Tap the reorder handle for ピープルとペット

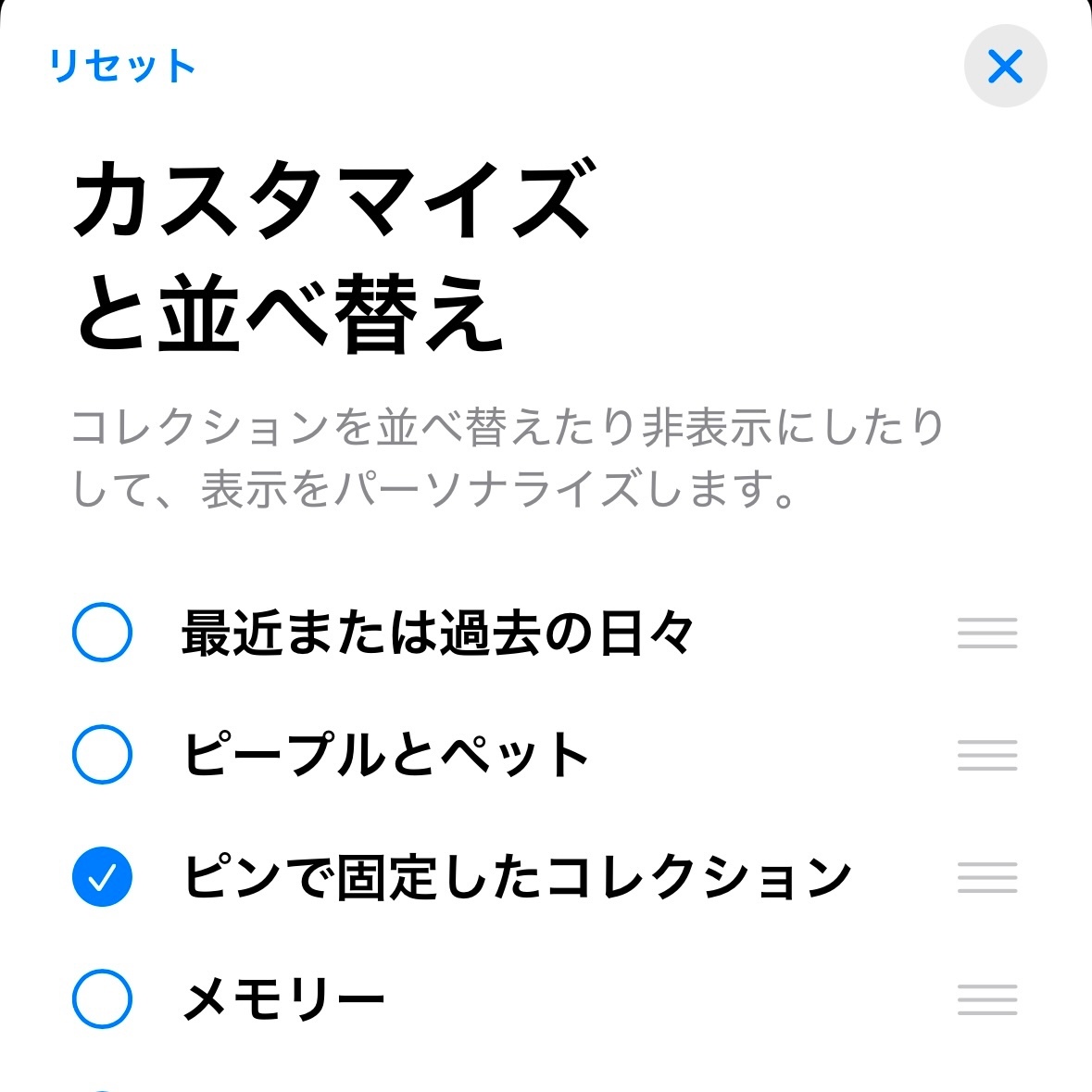(987, 756)
